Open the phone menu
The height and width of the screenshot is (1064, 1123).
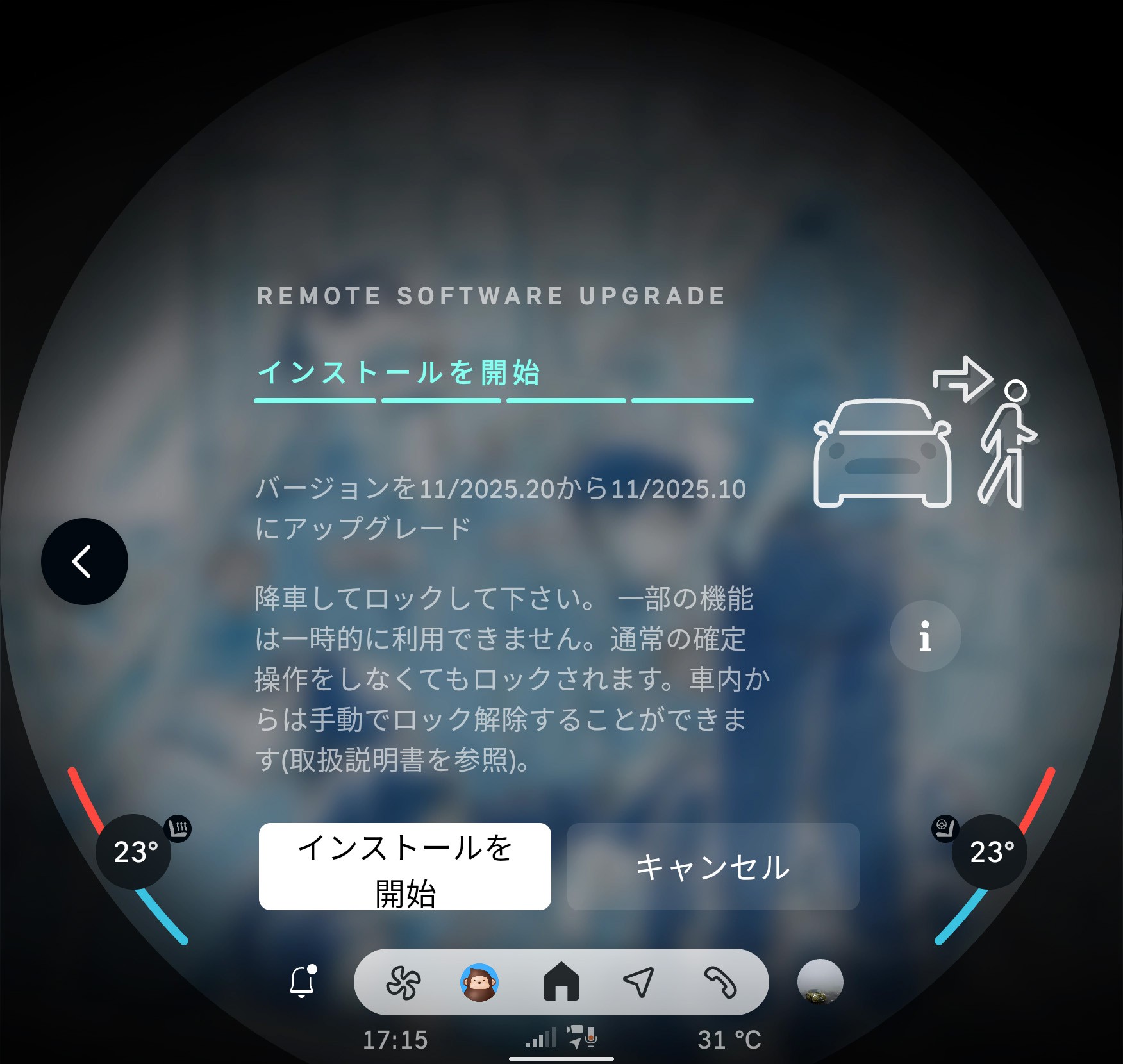pyautogui.click(x=720, y=982)
